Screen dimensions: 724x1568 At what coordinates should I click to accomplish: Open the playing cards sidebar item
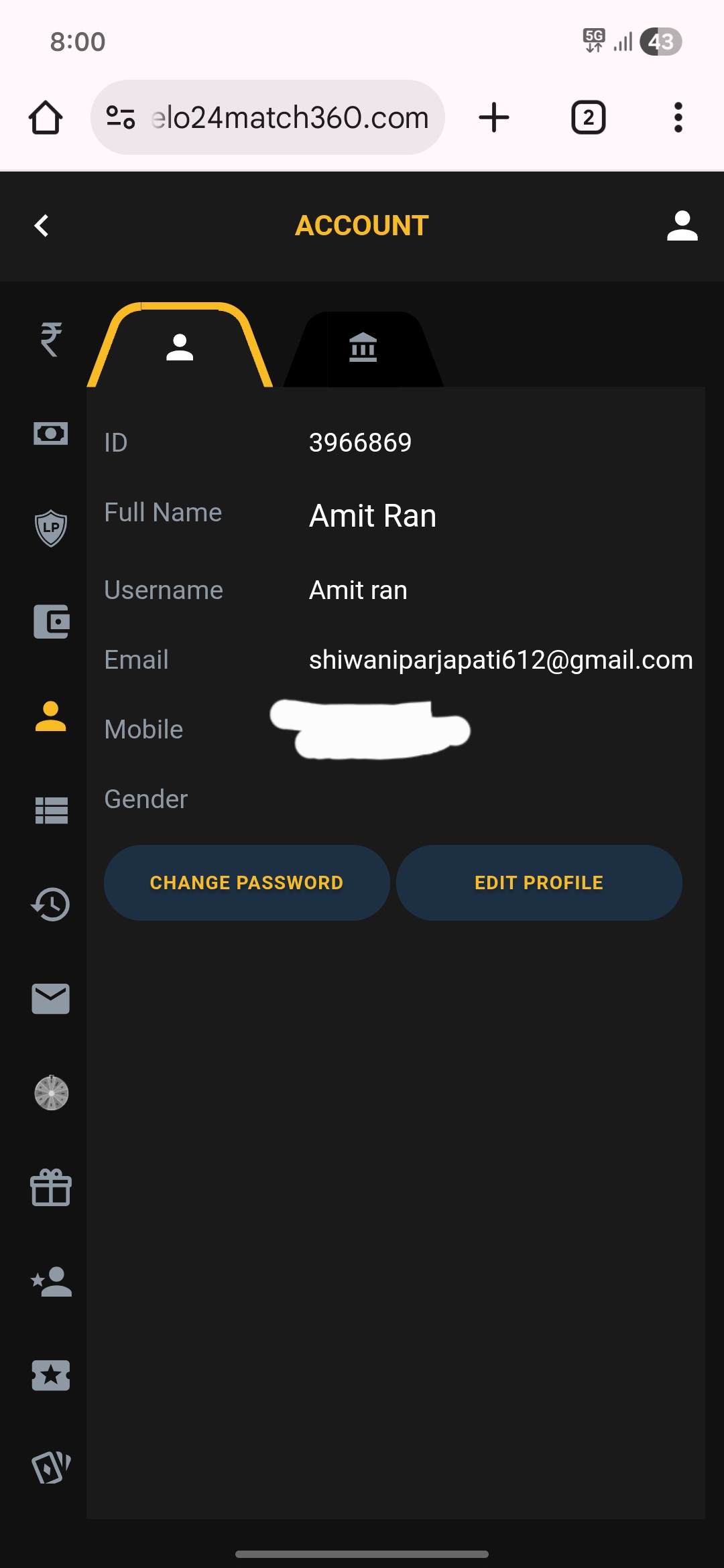click(x=51, y=1467)
